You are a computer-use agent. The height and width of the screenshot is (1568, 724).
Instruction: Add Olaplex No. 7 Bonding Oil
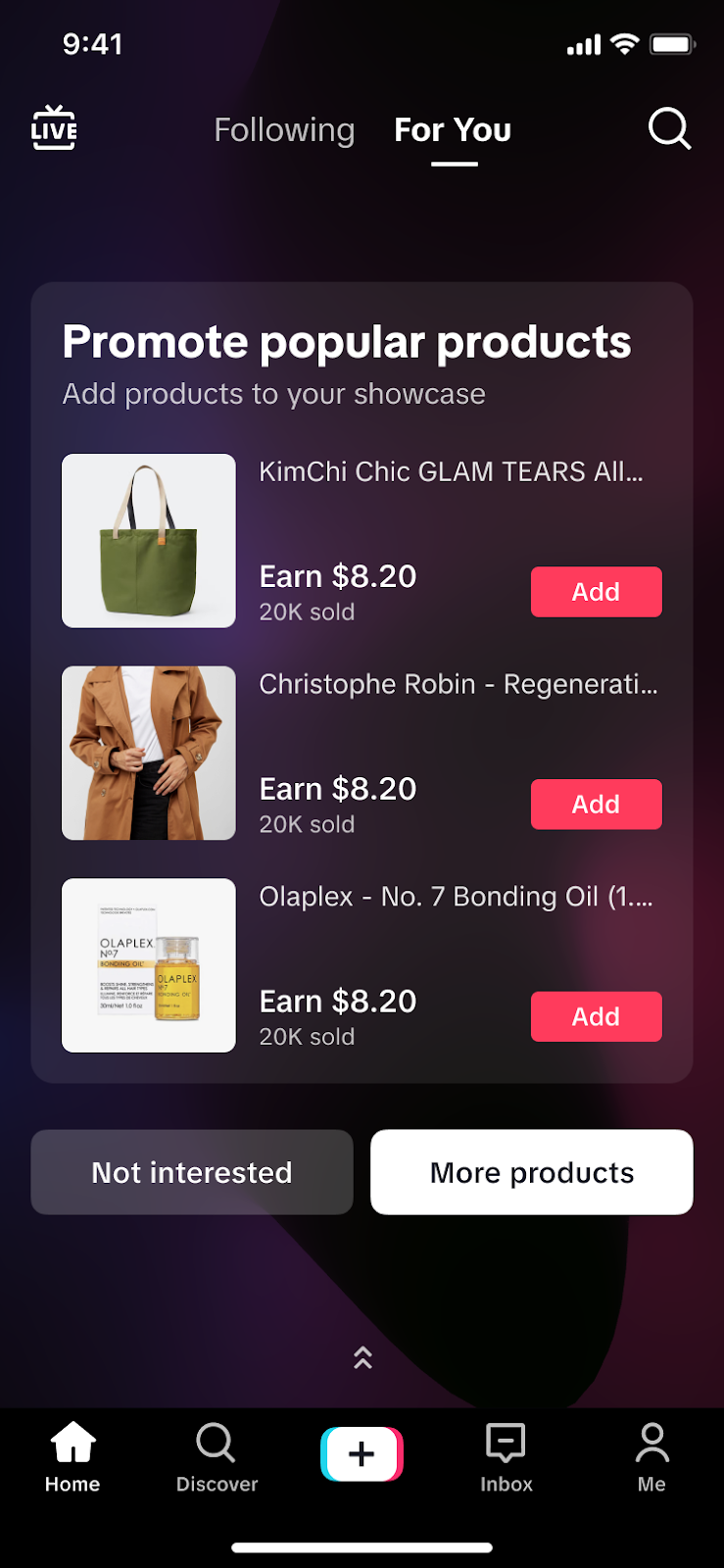pos(596,1017)
